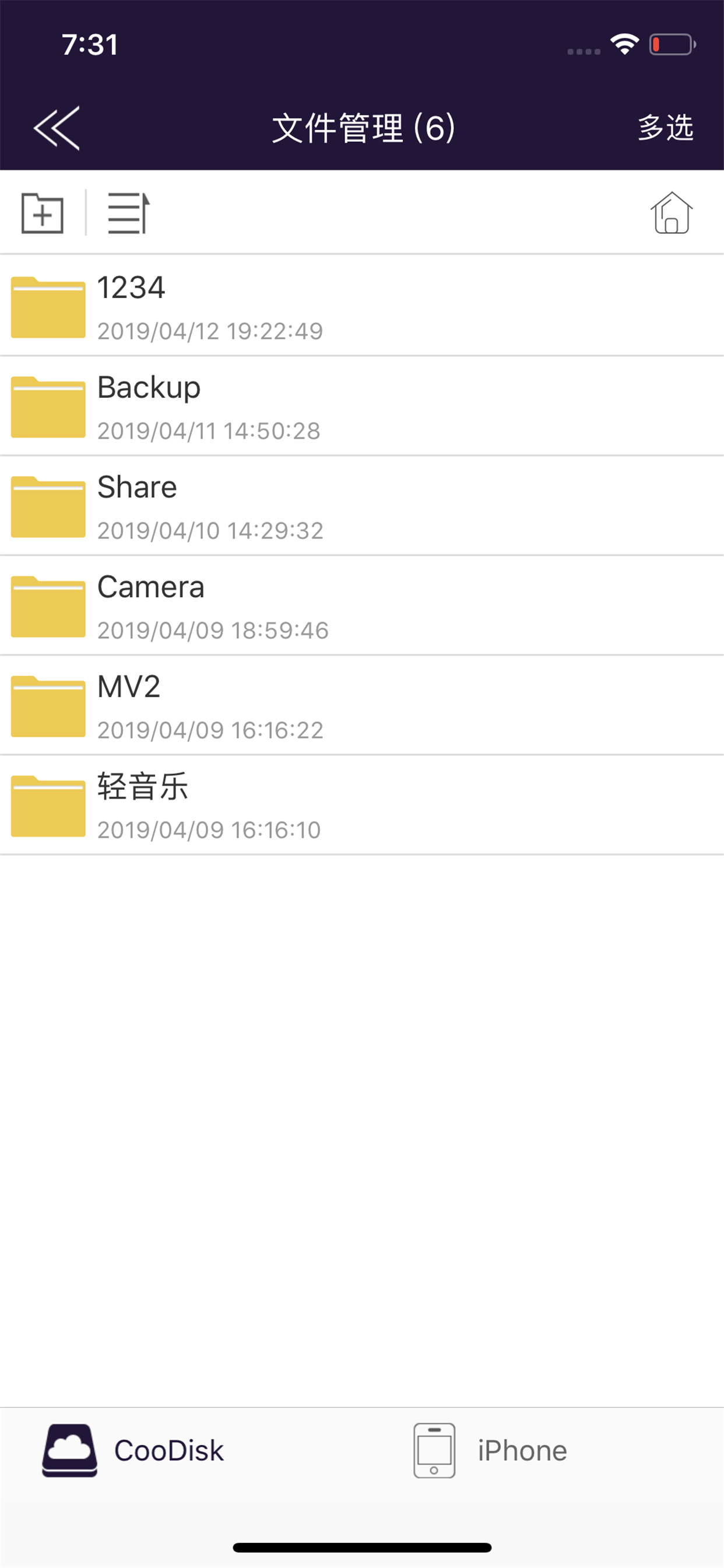
Task: Open the 1234 folder
Action: (x=362, y=306)
